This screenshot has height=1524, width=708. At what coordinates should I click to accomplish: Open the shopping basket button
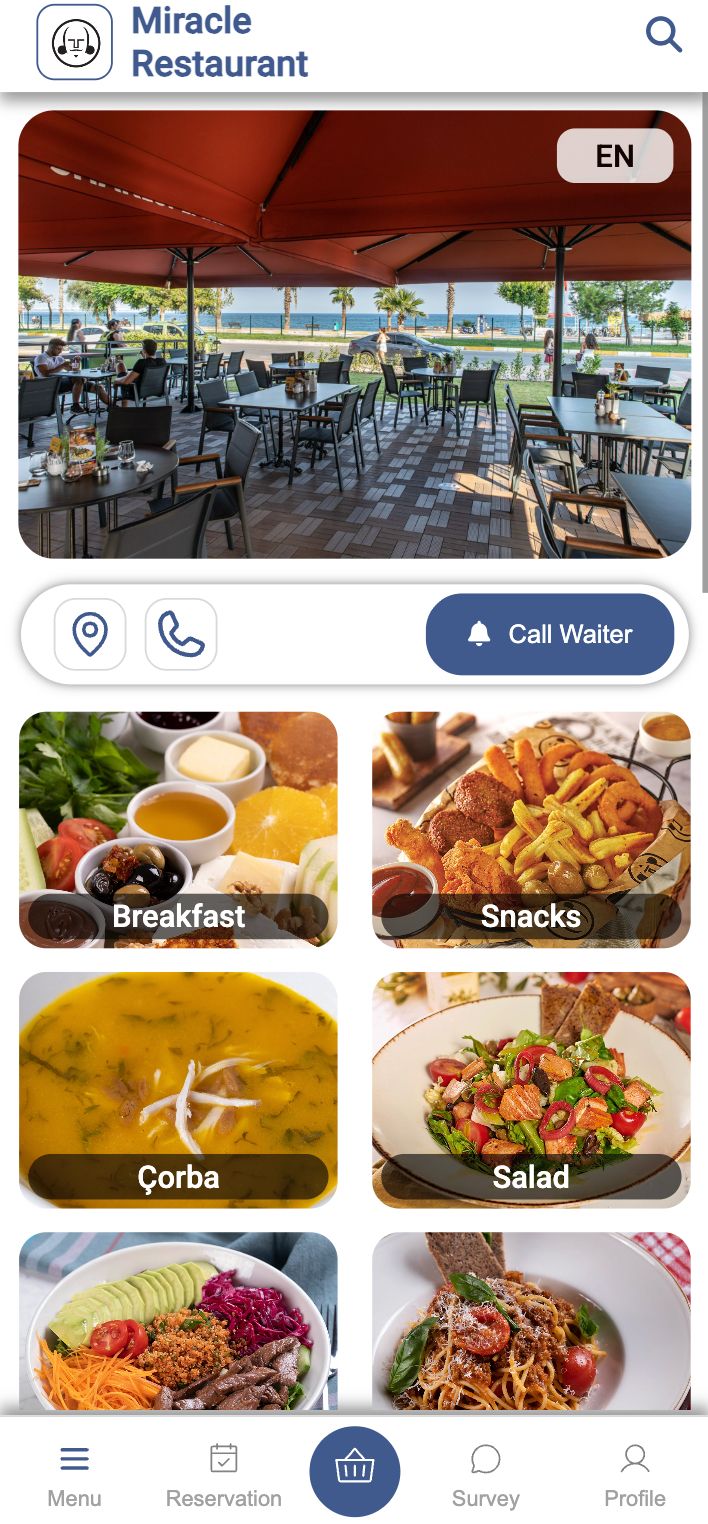[355, 1471]
